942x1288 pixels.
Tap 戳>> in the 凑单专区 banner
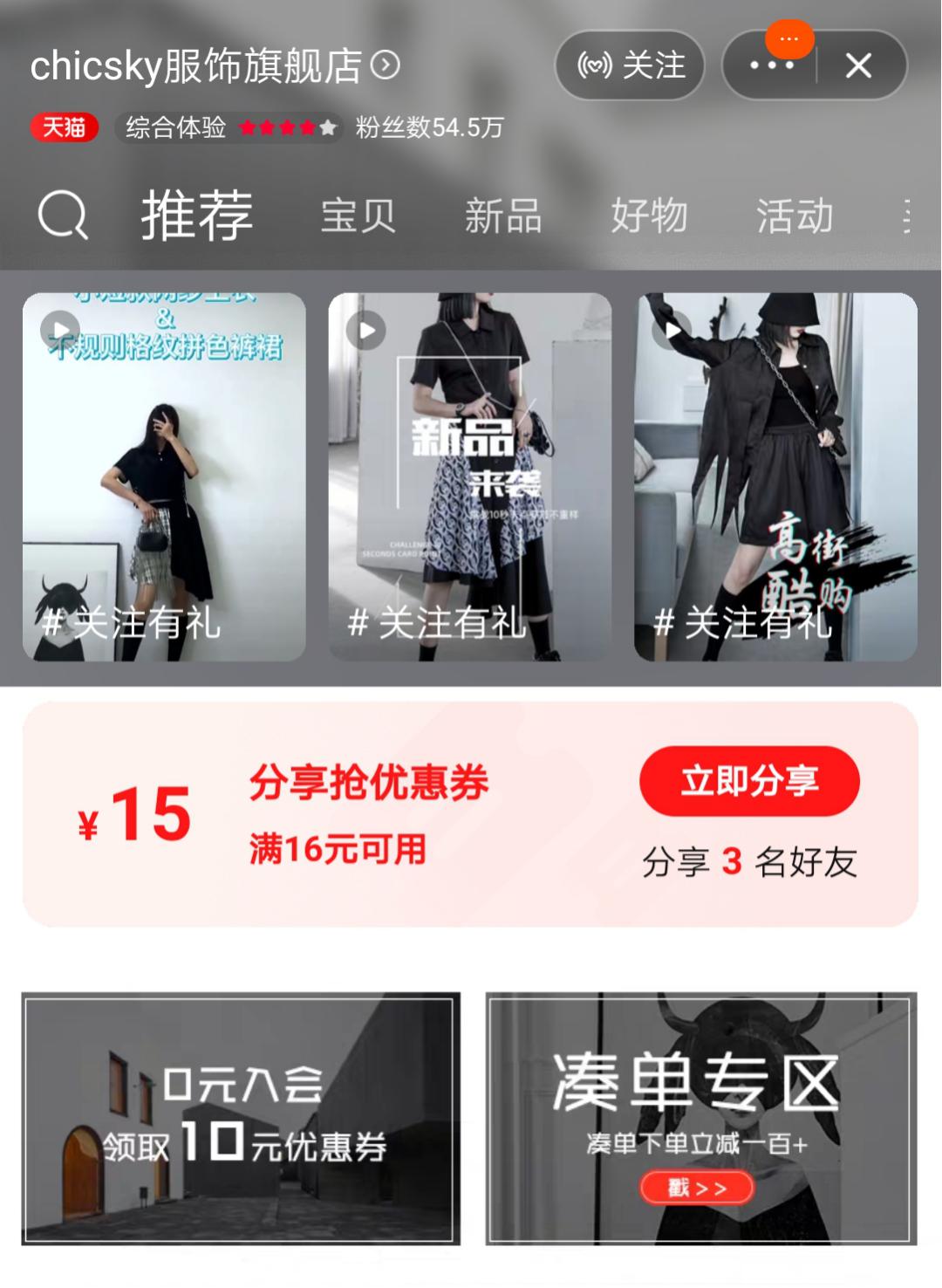pos(695,1188)
